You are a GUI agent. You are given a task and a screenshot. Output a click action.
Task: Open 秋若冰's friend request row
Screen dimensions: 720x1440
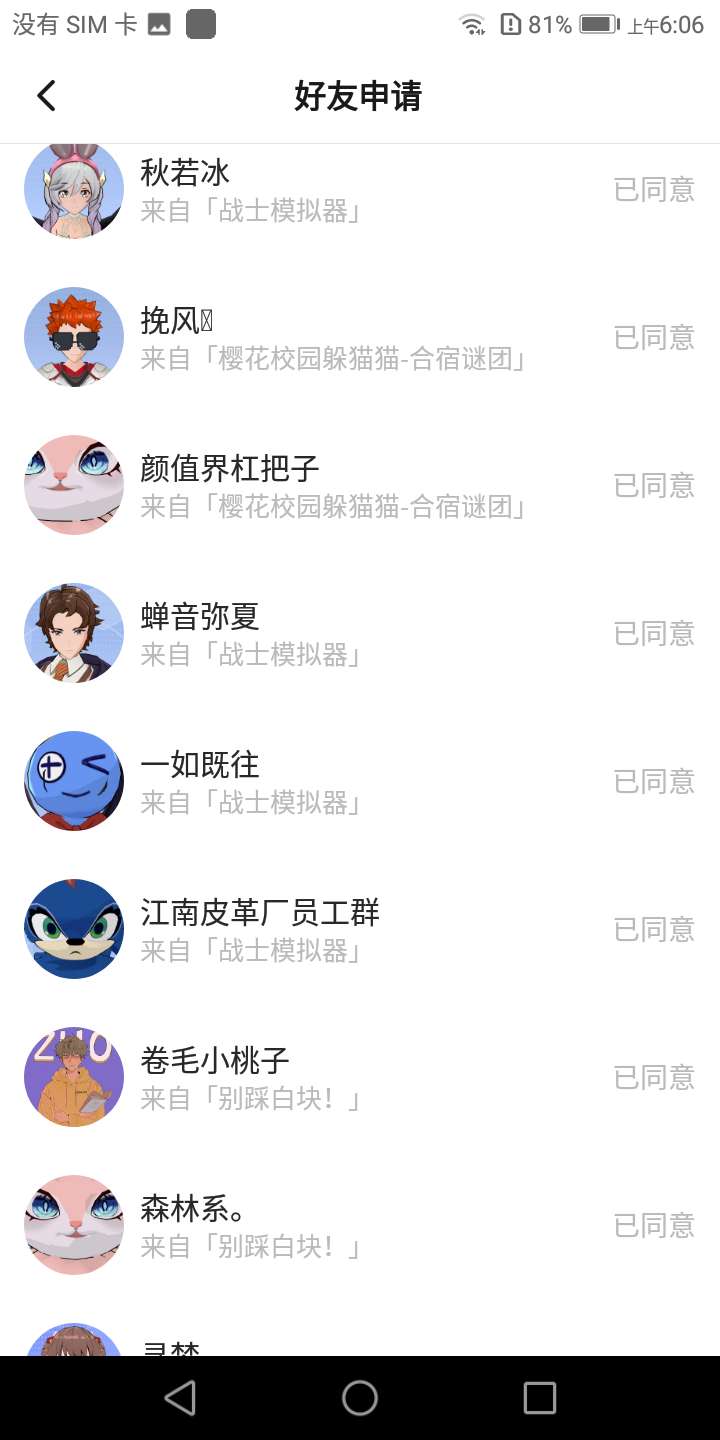pos(360,190)
